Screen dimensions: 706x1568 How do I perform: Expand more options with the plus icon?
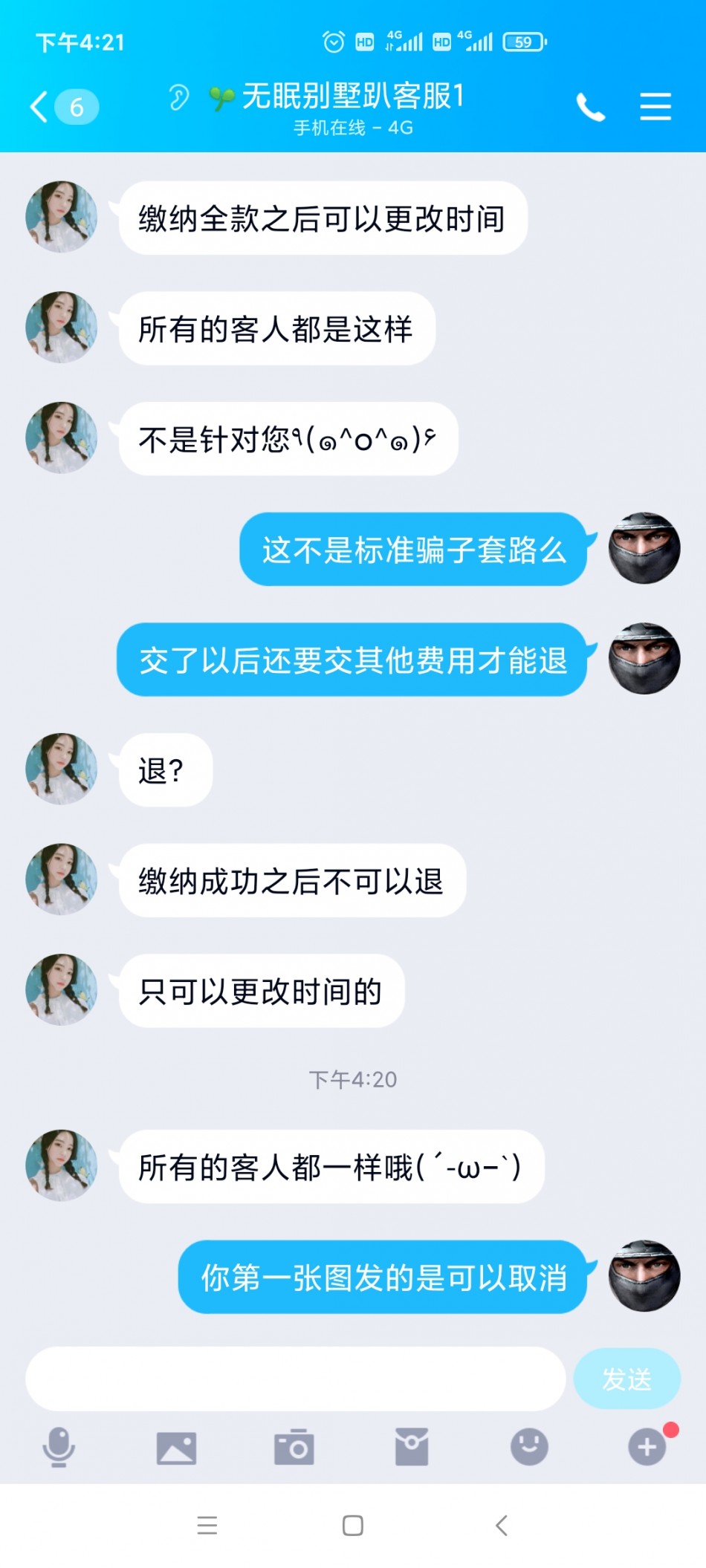click(647, 1447)
